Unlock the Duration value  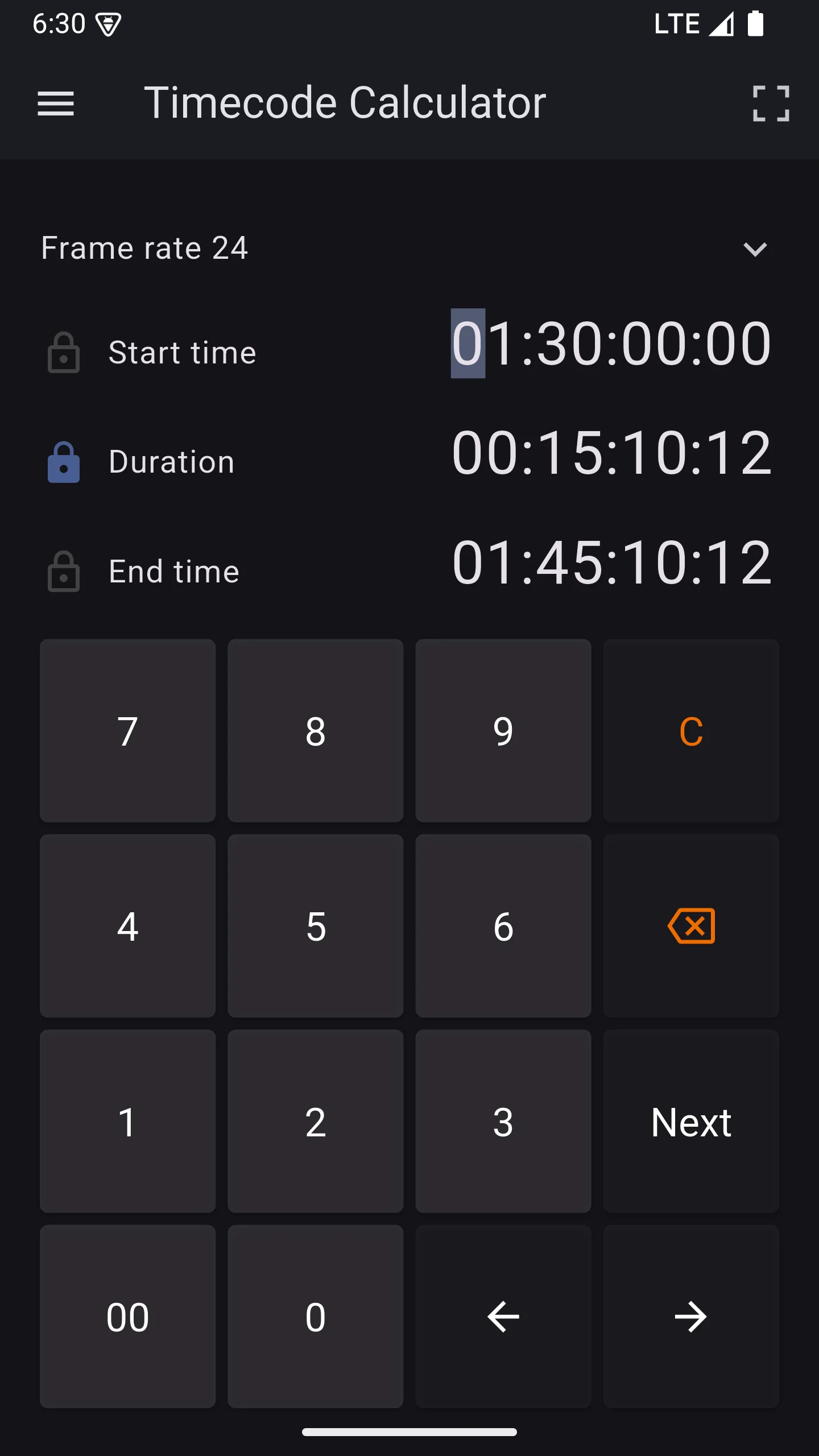(x=64, y=462)
